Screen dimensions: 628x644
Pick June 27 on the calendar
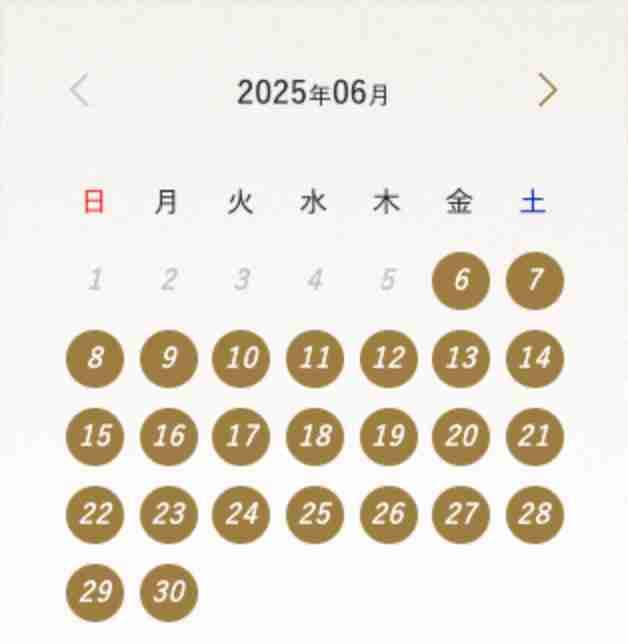coord(461,514)
